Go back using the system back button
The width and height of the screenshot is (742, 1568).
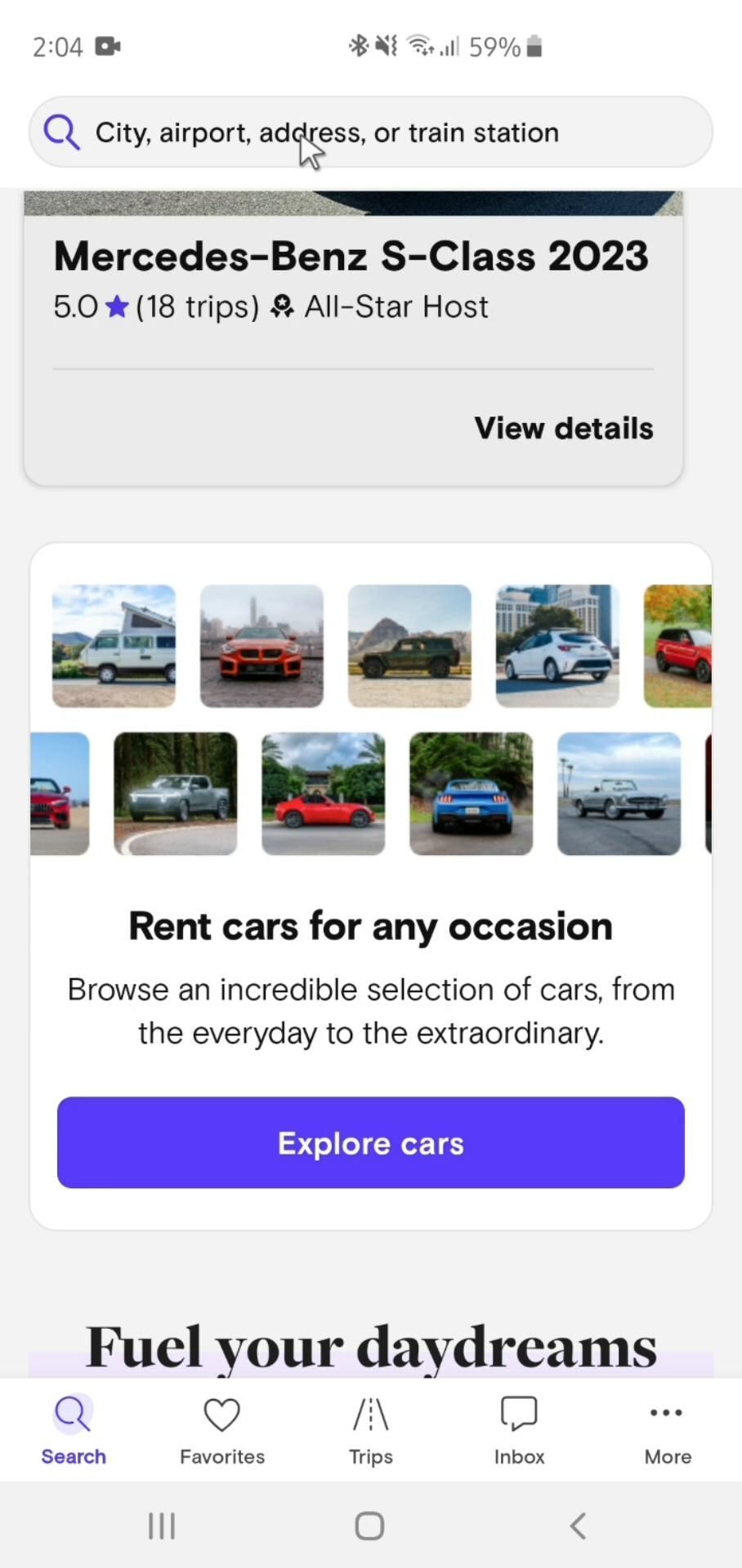coord(578,1526)
